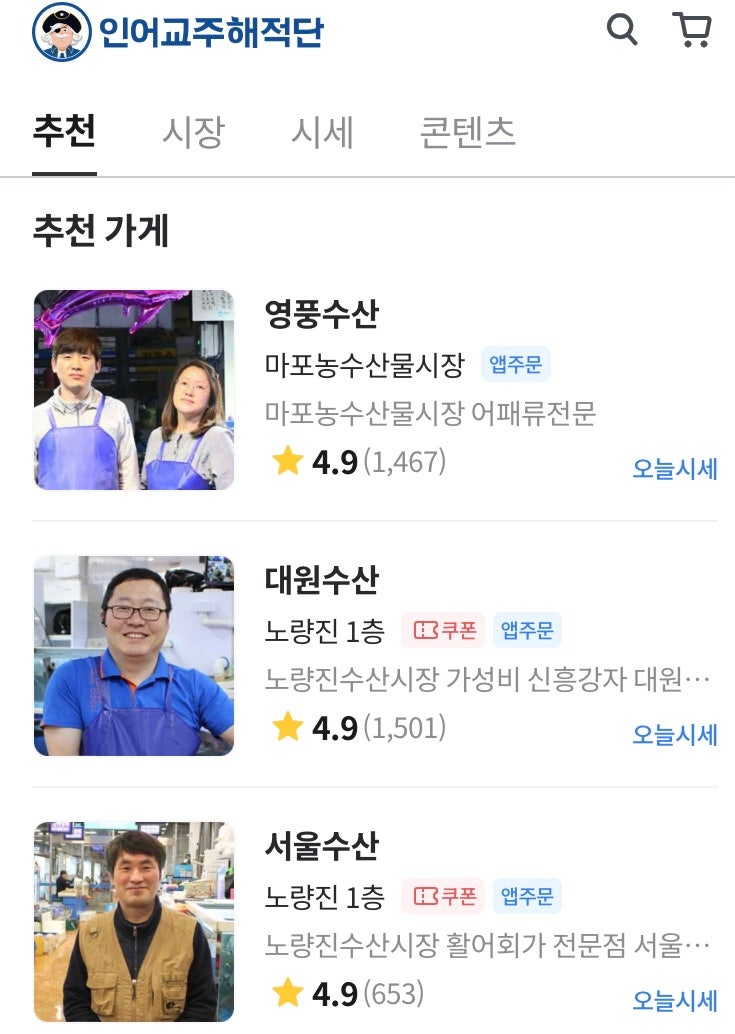Viewport: 735px width, 1034px height.
Task: Switch to the 콘텐츠 tab
Action: point(467,133)
